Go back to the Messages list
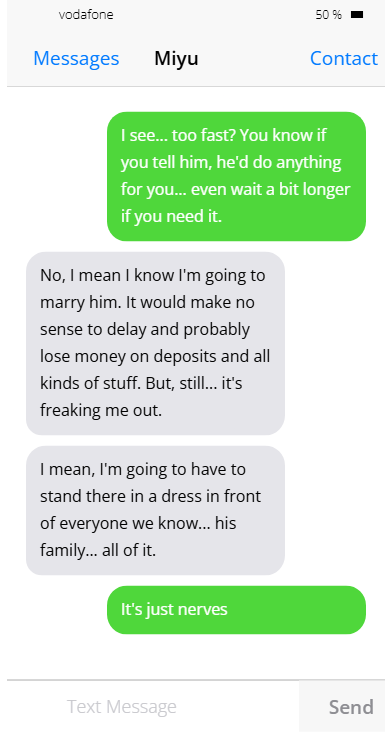Screen dimensions: 390x732 point(76,58)
